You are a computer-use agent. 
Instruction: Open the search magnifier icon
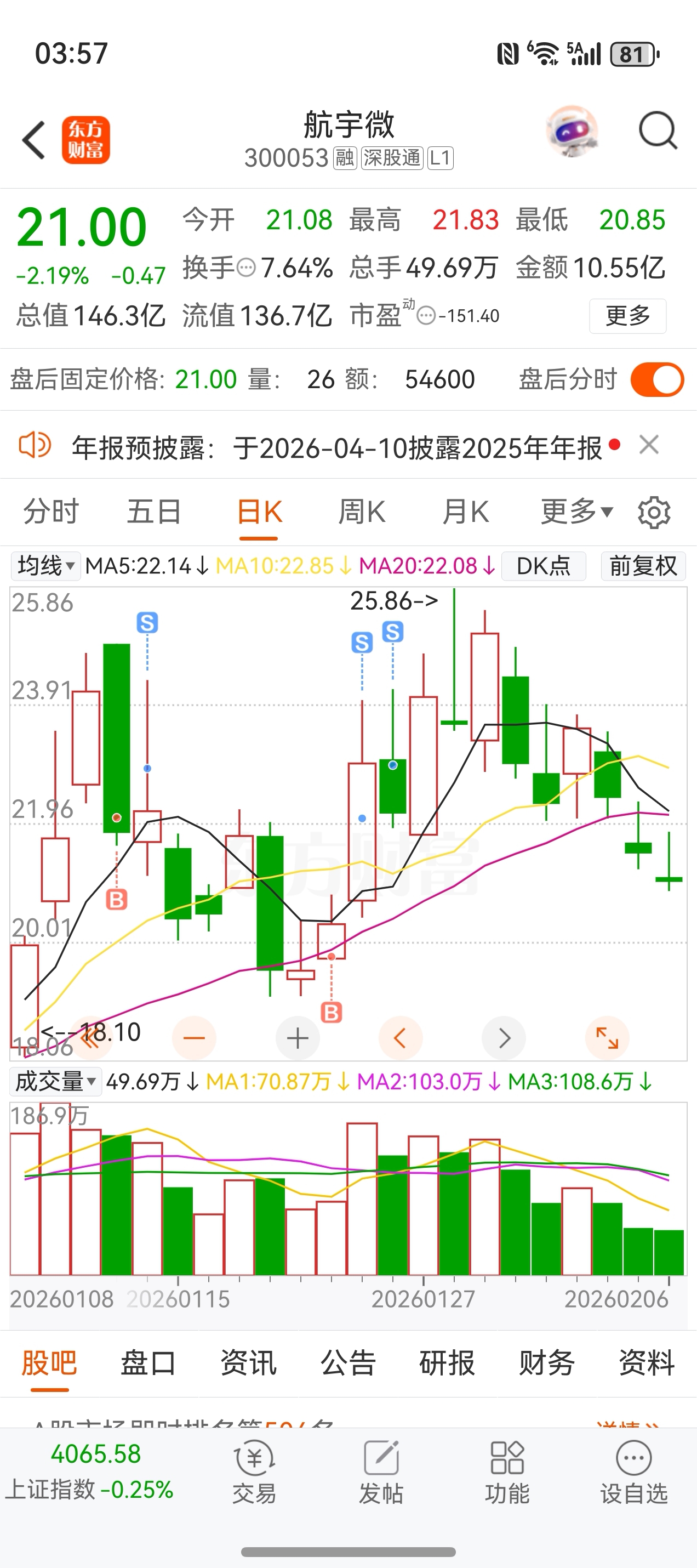tap(658, 130)
